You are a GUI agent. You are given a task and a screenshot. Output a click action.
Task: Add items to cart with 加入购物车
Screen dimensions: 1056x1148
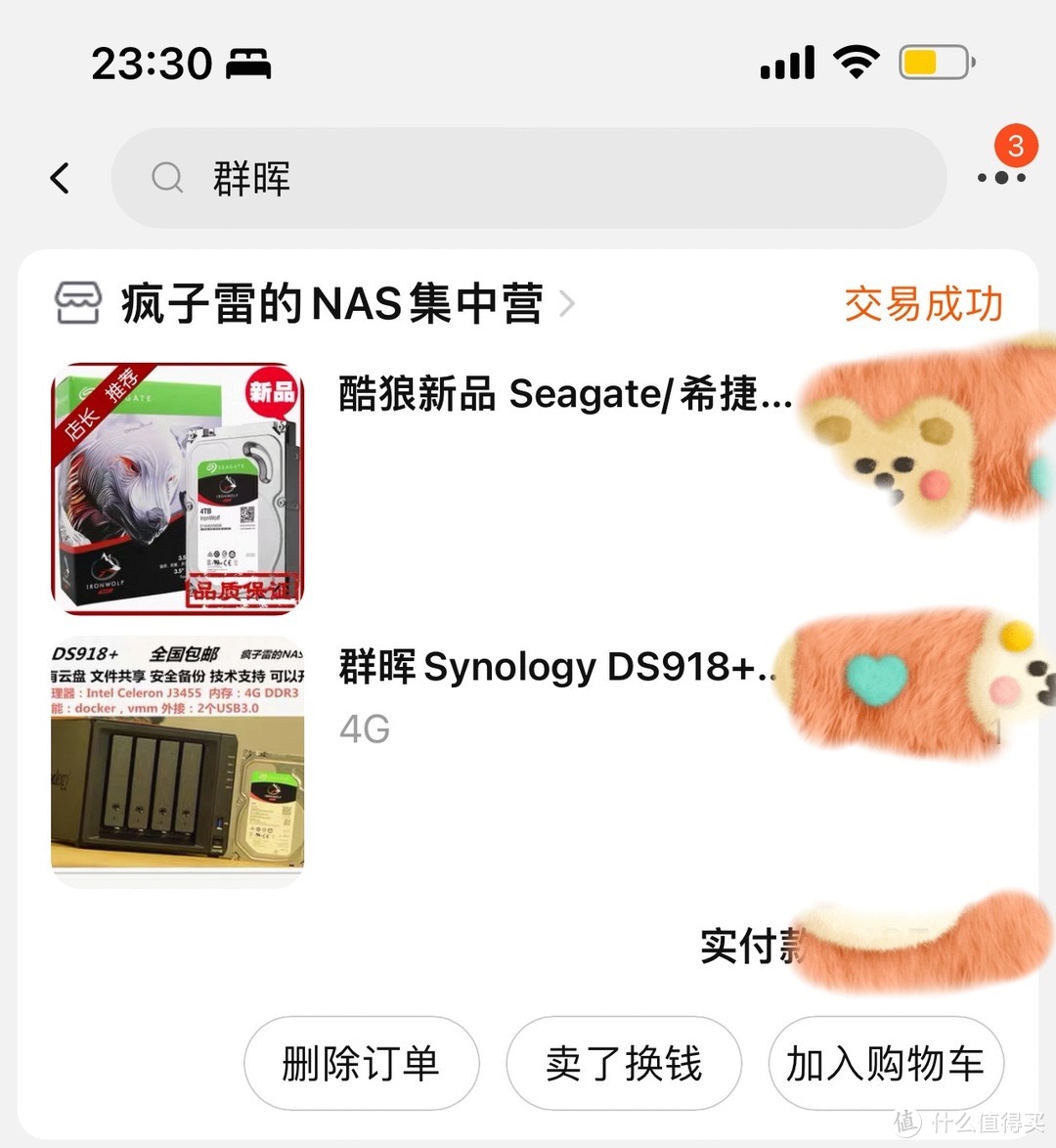click(x=885, y=1064)
